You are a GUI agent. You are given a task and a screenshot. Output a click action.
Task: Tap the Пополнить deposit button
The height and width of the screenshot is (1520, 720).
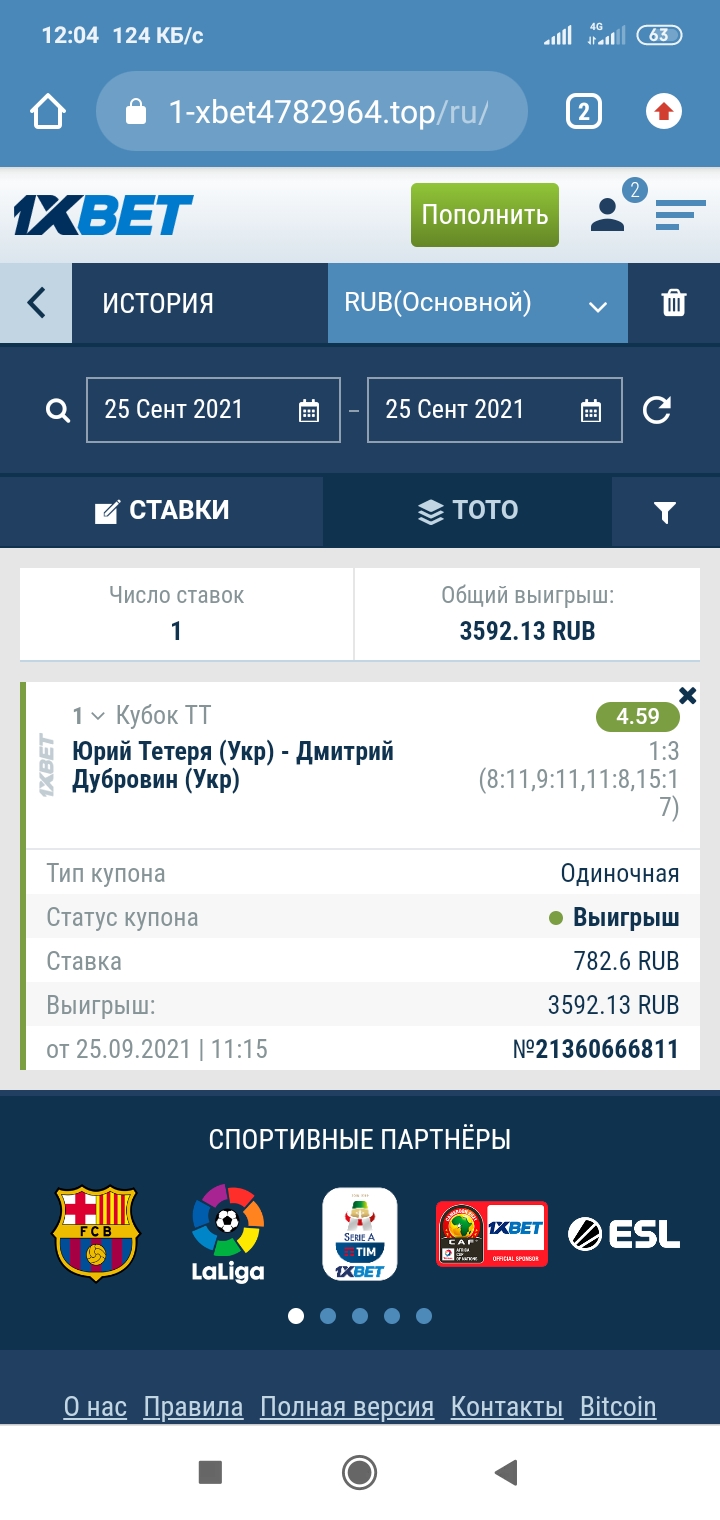[485, 215]
